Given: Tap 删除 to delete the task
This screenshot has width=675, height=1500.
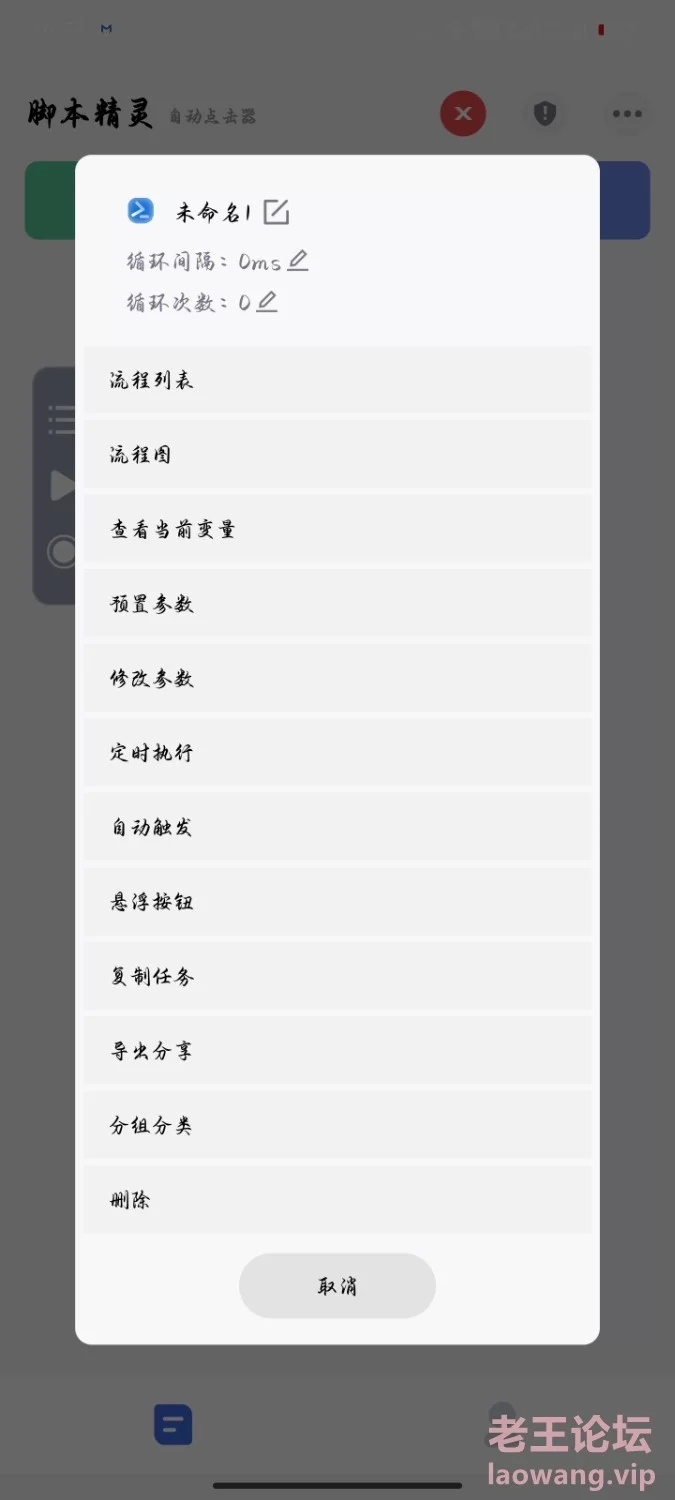Looking at the screenshot, I should (337, 1200).
